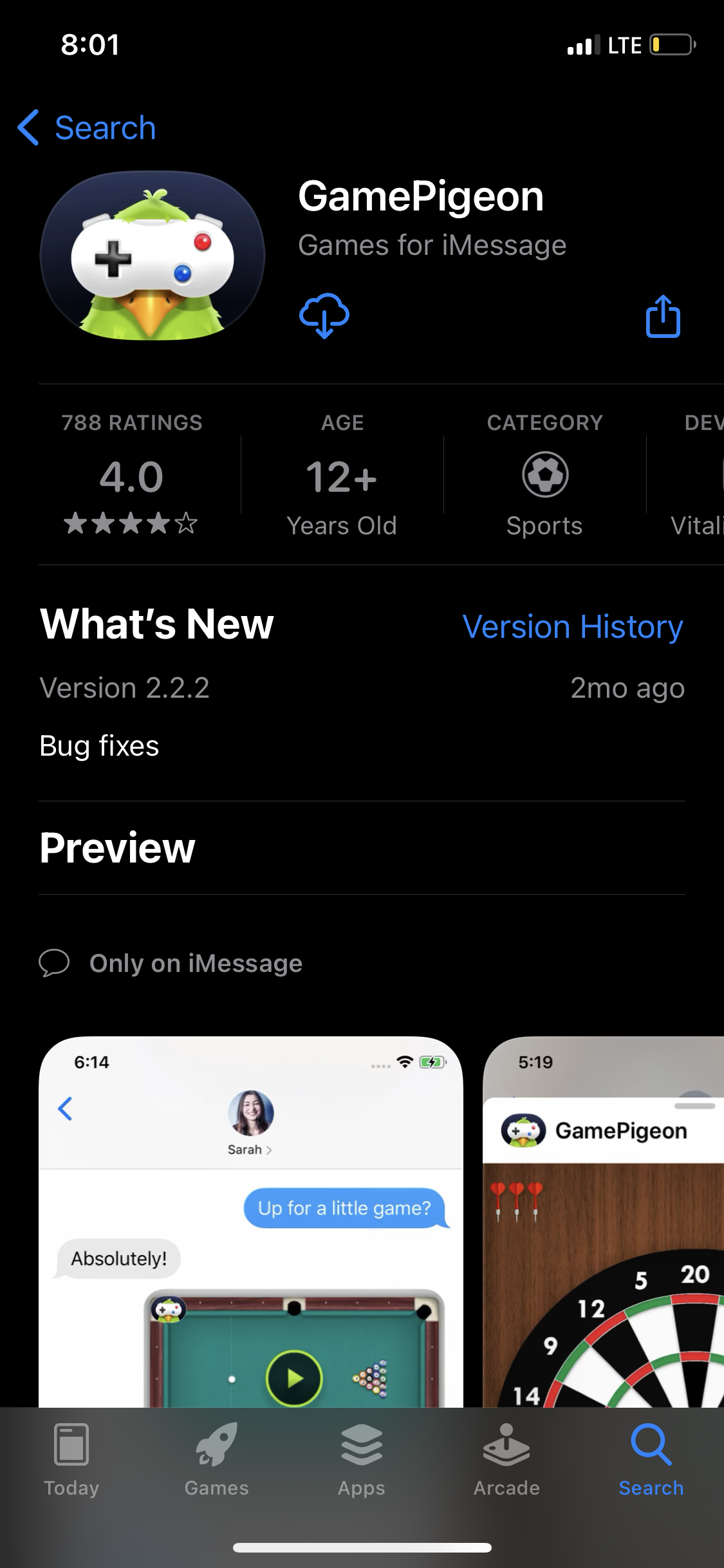Switch to the Arcade tab
Screen dimensions: 724x1568
(x=506, y=1459)
